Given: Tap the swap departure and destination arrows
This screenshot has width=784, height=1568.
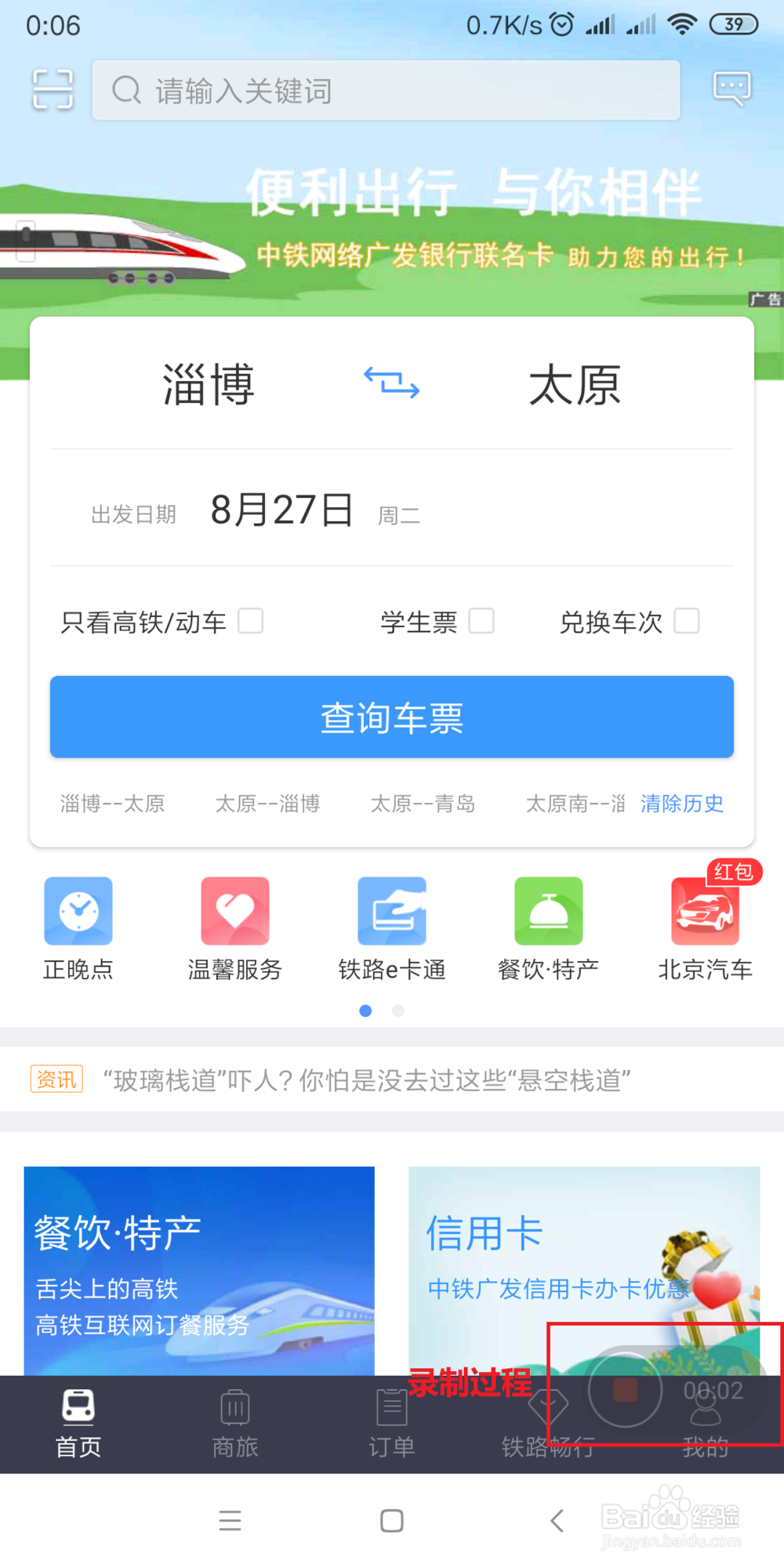Looking at the screenshot, I should point(392,383).
